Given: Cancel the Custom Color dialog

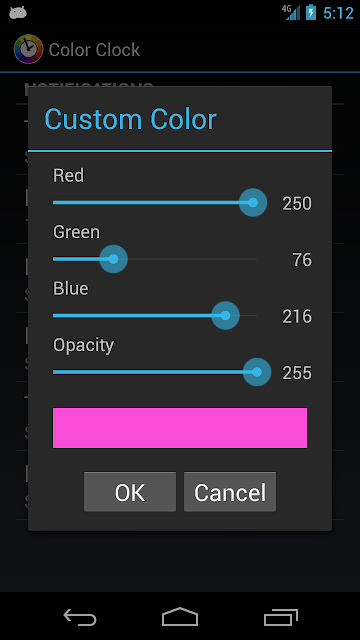Looking at the screenshot, I should 230,492.
